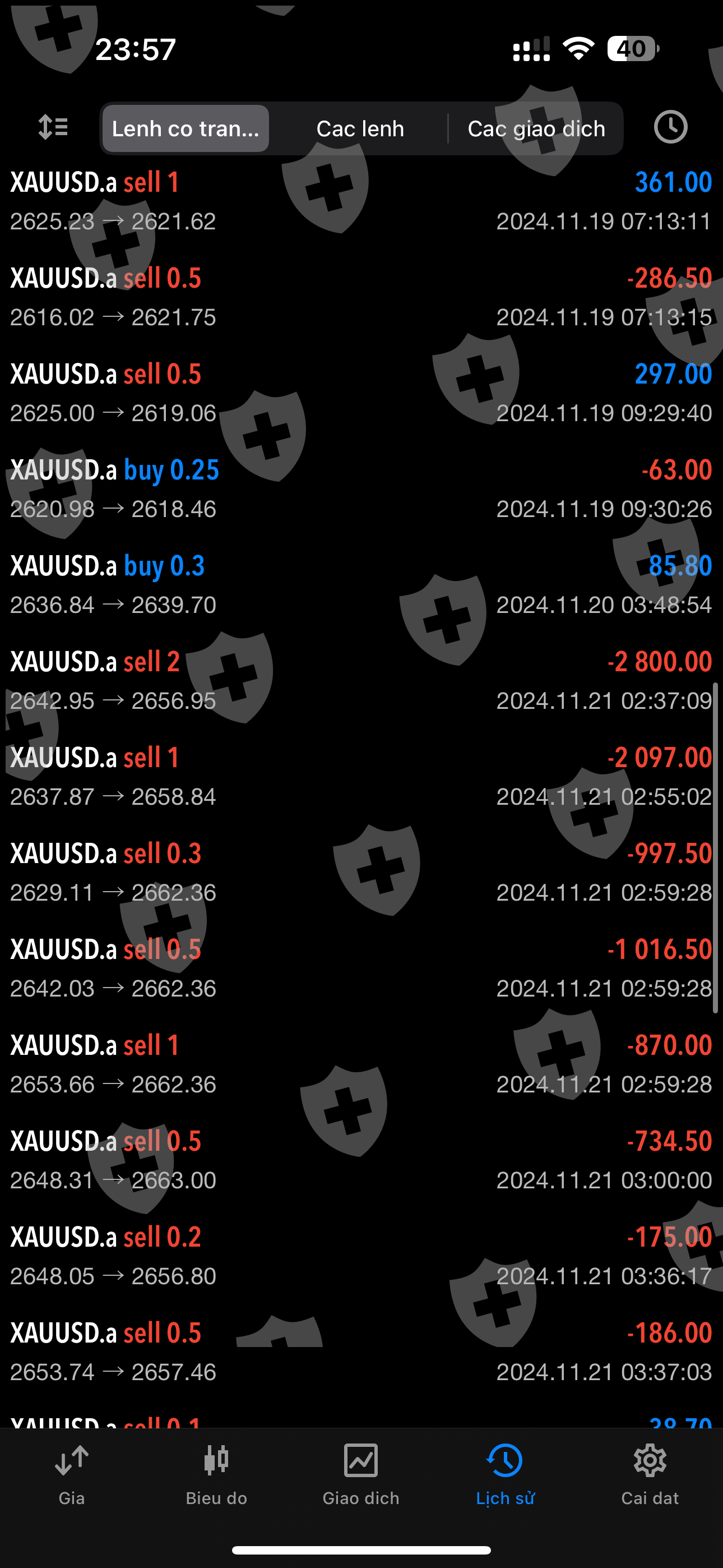Expand the sell 2 trade losing -2 800.00
The width and height of the screenshot is (723, 1568).
click(x=361, y=680)
